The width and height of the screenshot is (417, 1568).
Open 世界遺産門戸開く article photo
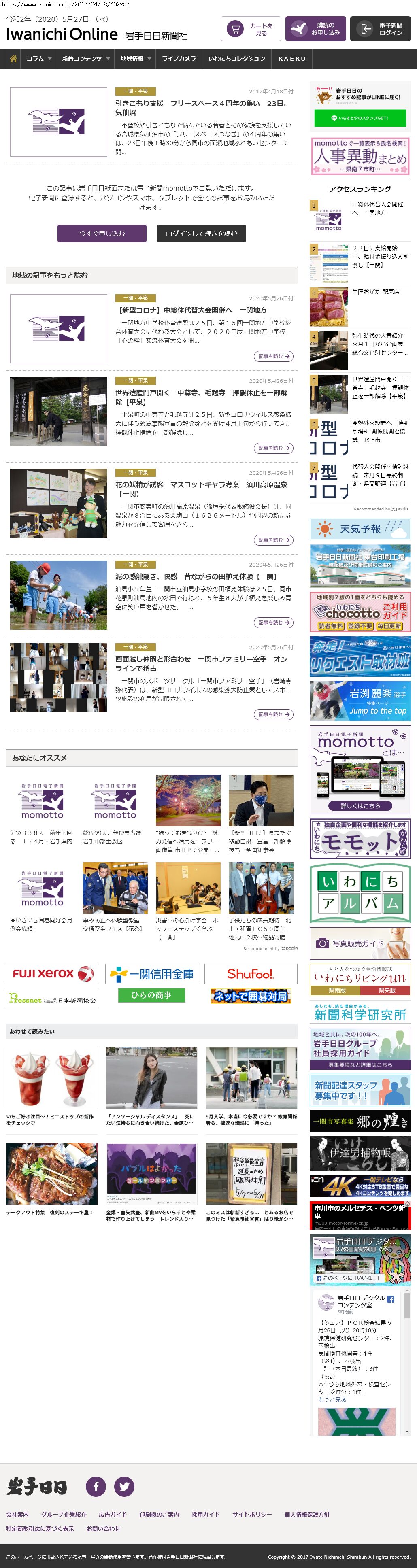pos(58,412)
